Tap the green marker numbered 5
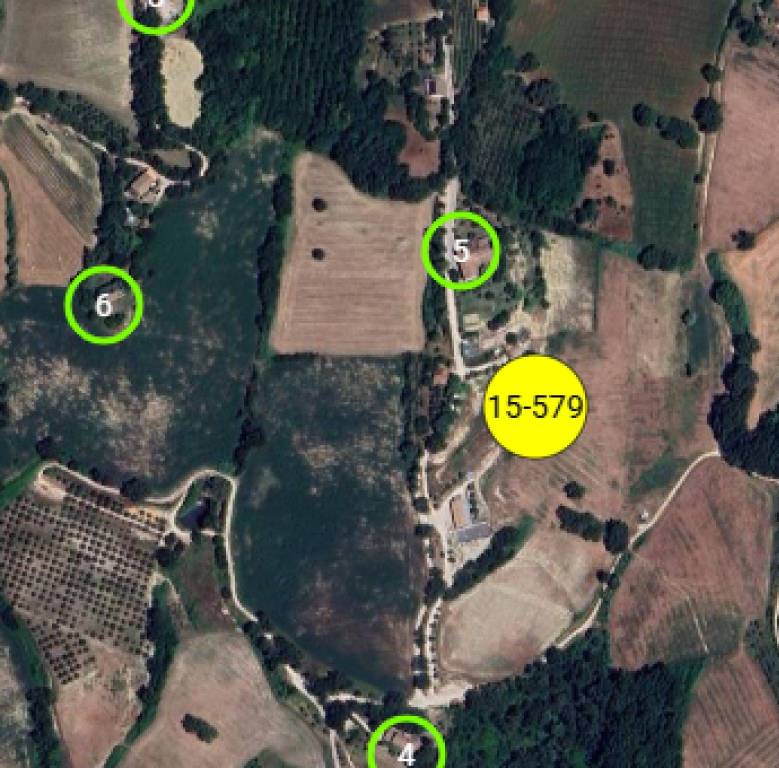 (460, 250)
